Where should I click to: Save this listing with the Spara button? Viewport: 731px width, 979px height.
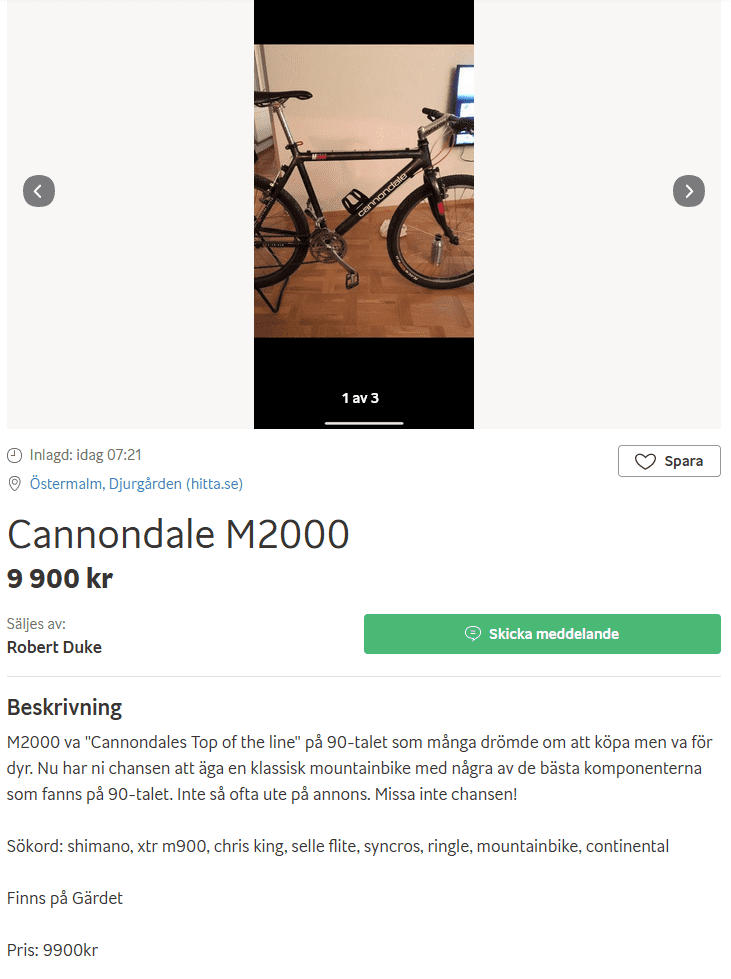point(669,461)
